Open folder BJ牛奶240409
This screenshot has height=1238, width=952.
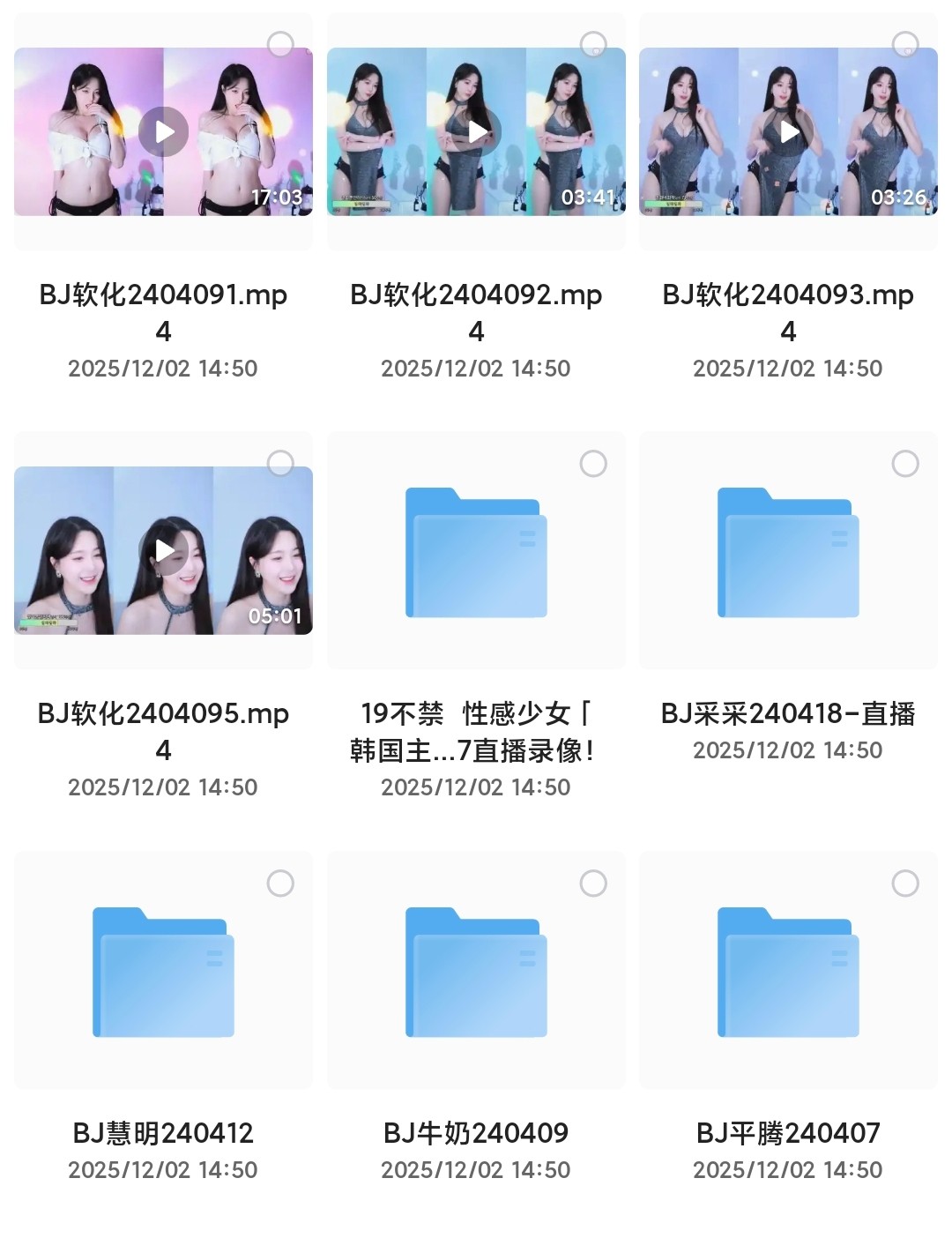pyautogui.click(x=476, y=972)
